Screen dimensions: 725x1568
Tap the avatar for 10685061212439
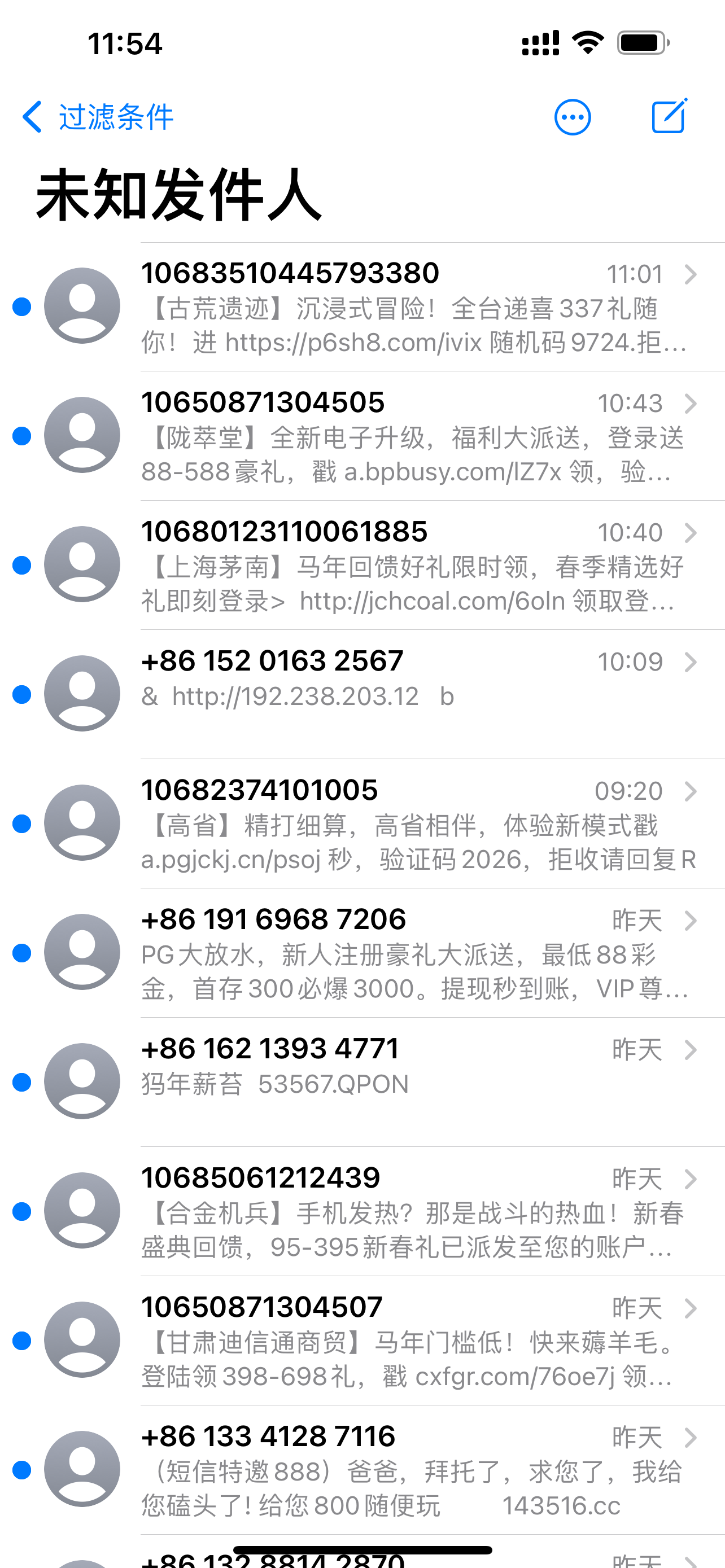tap(82, 1211)
